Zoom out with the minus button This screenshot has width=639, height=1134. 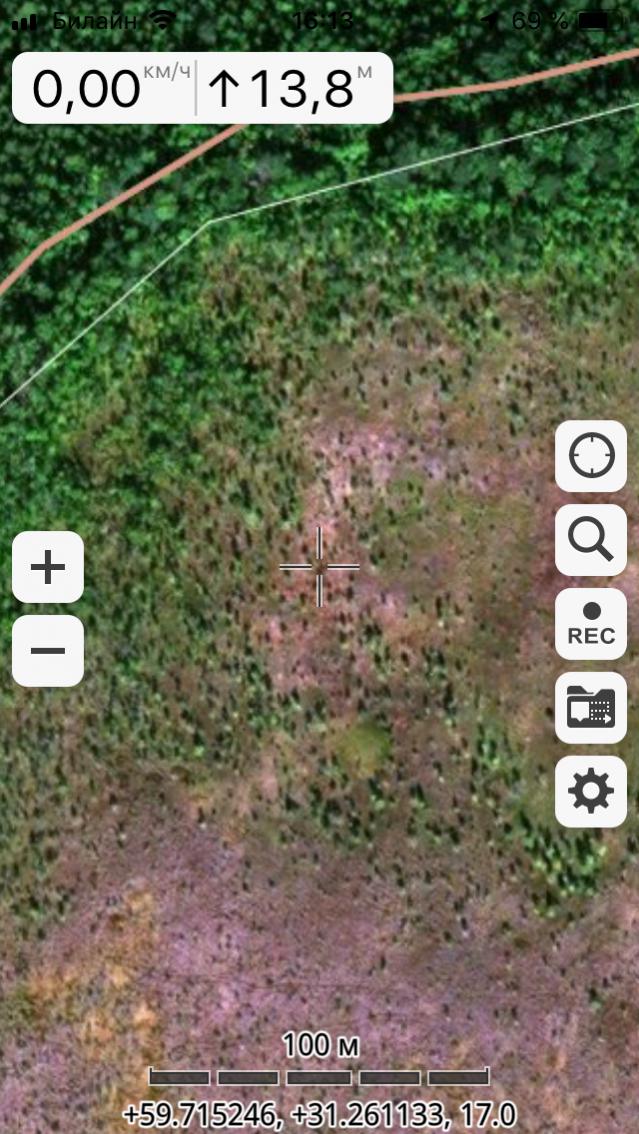click(48, 651)
